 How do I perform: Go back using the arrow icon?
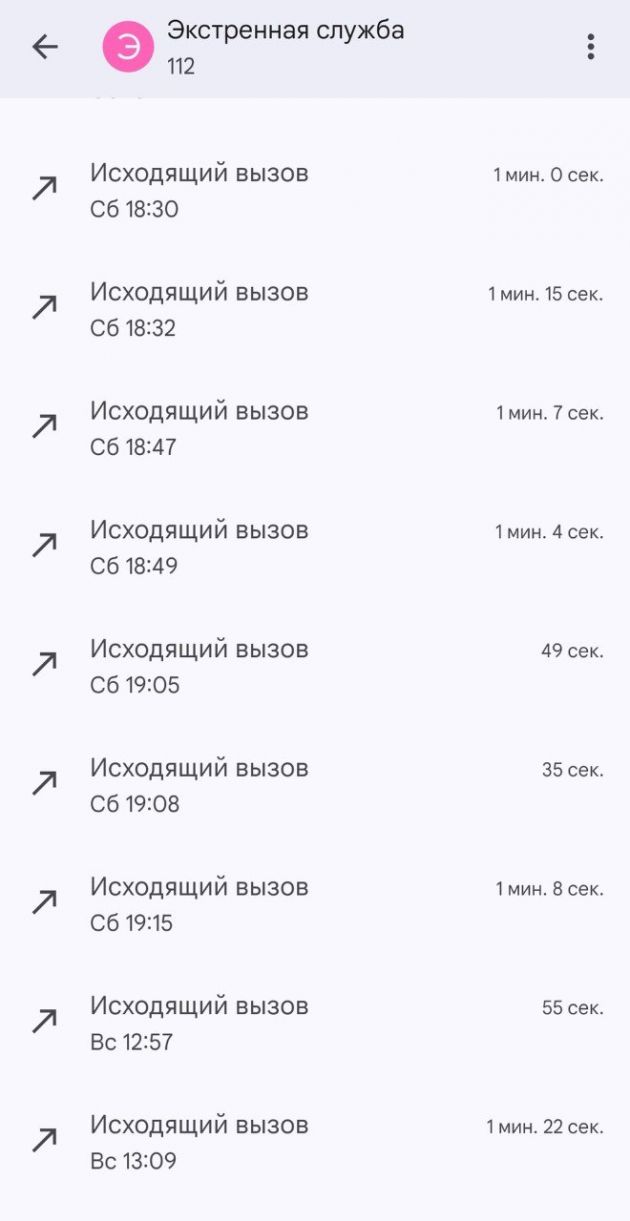tap(45, 46)
